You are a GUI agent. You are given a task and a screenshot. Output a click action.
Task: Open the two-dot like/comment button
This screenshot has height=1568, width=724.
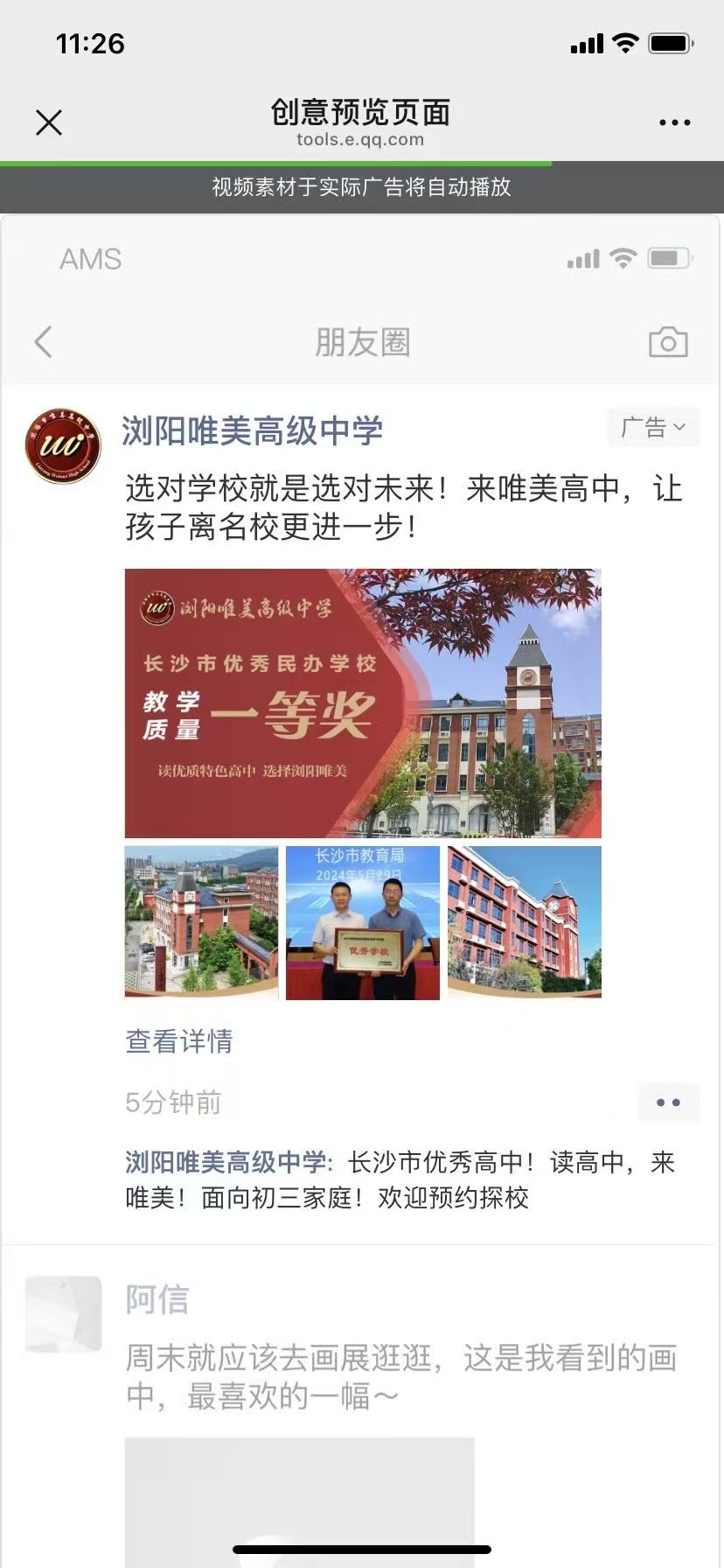pyautogui.click(x=669, y=1102)
